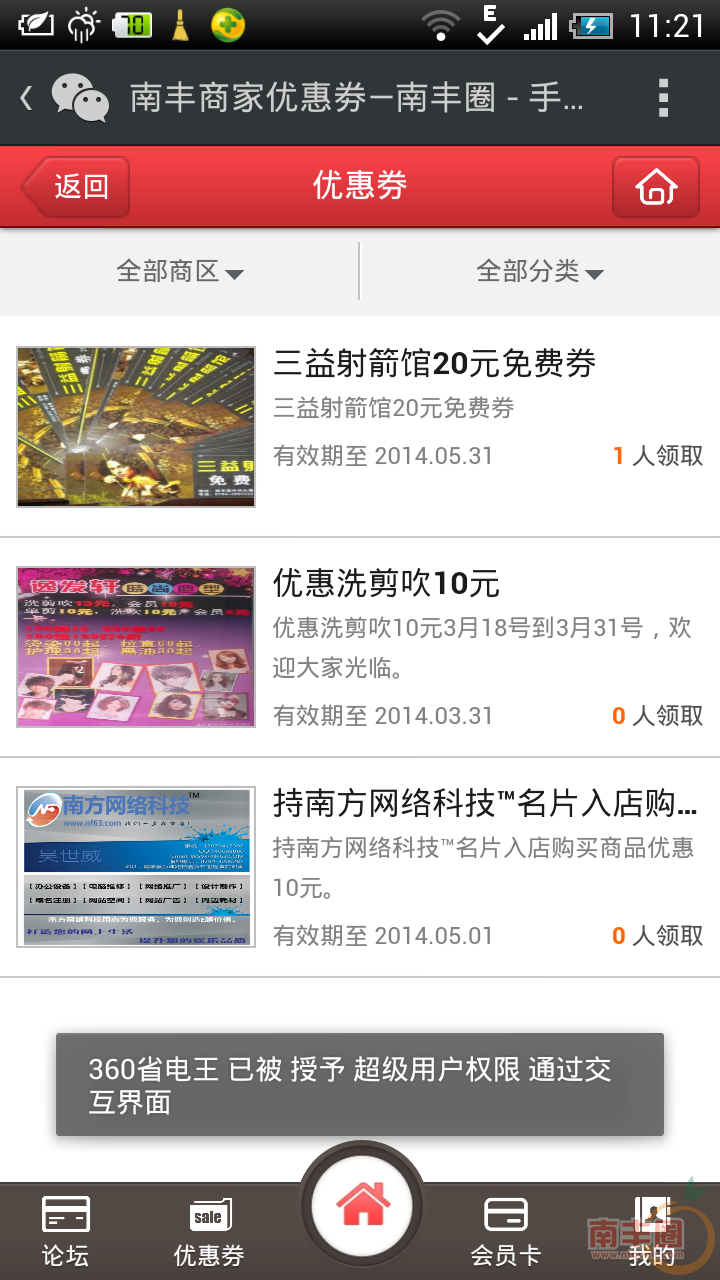This screenshot has height=1280, width=720.
Task: Open the 三益射箭馆20元免费券 coupon
Action: [x=438, y=364]
